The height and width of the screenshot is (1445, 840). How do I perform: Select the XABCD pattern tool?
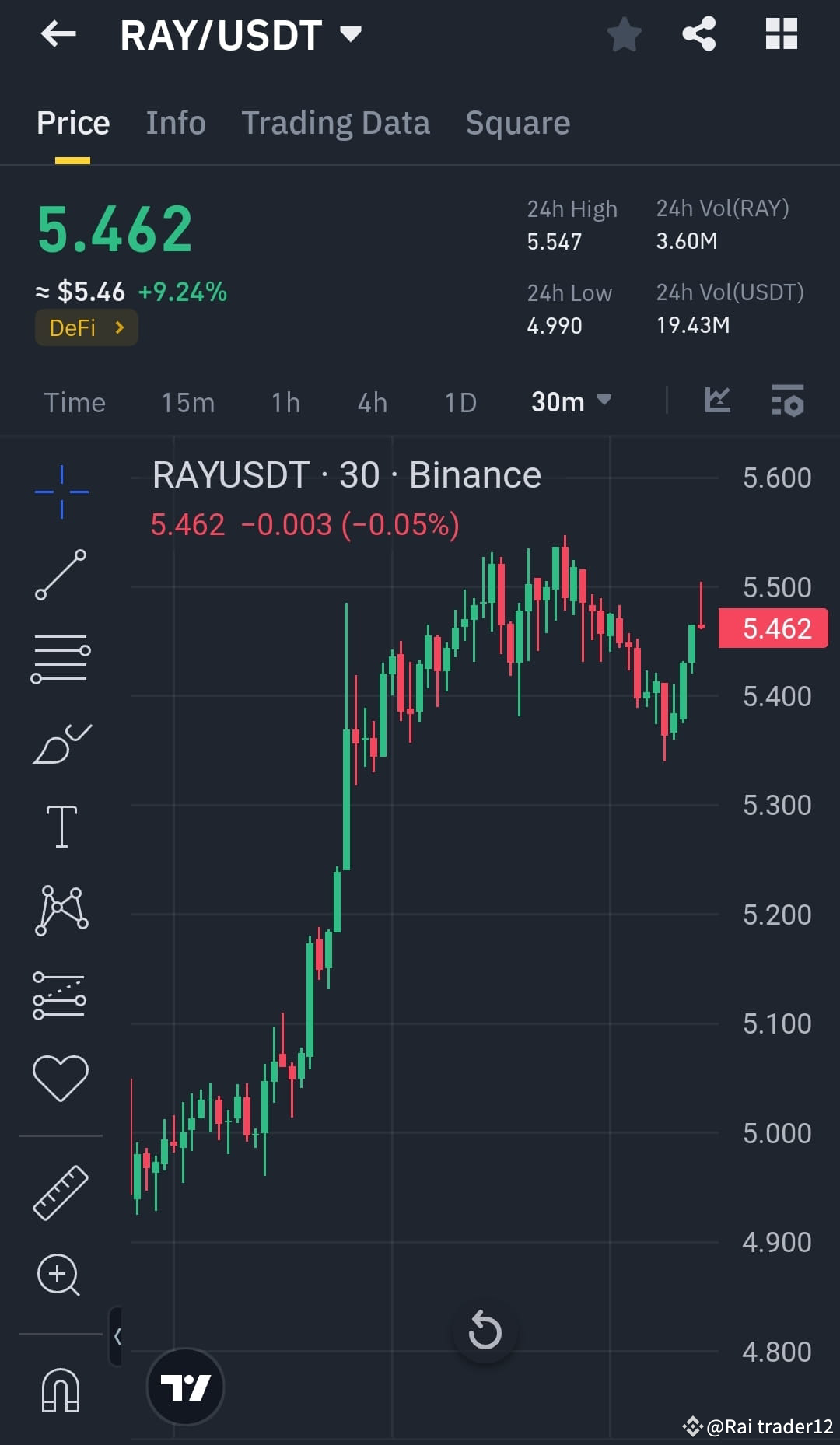coord(60,910)
